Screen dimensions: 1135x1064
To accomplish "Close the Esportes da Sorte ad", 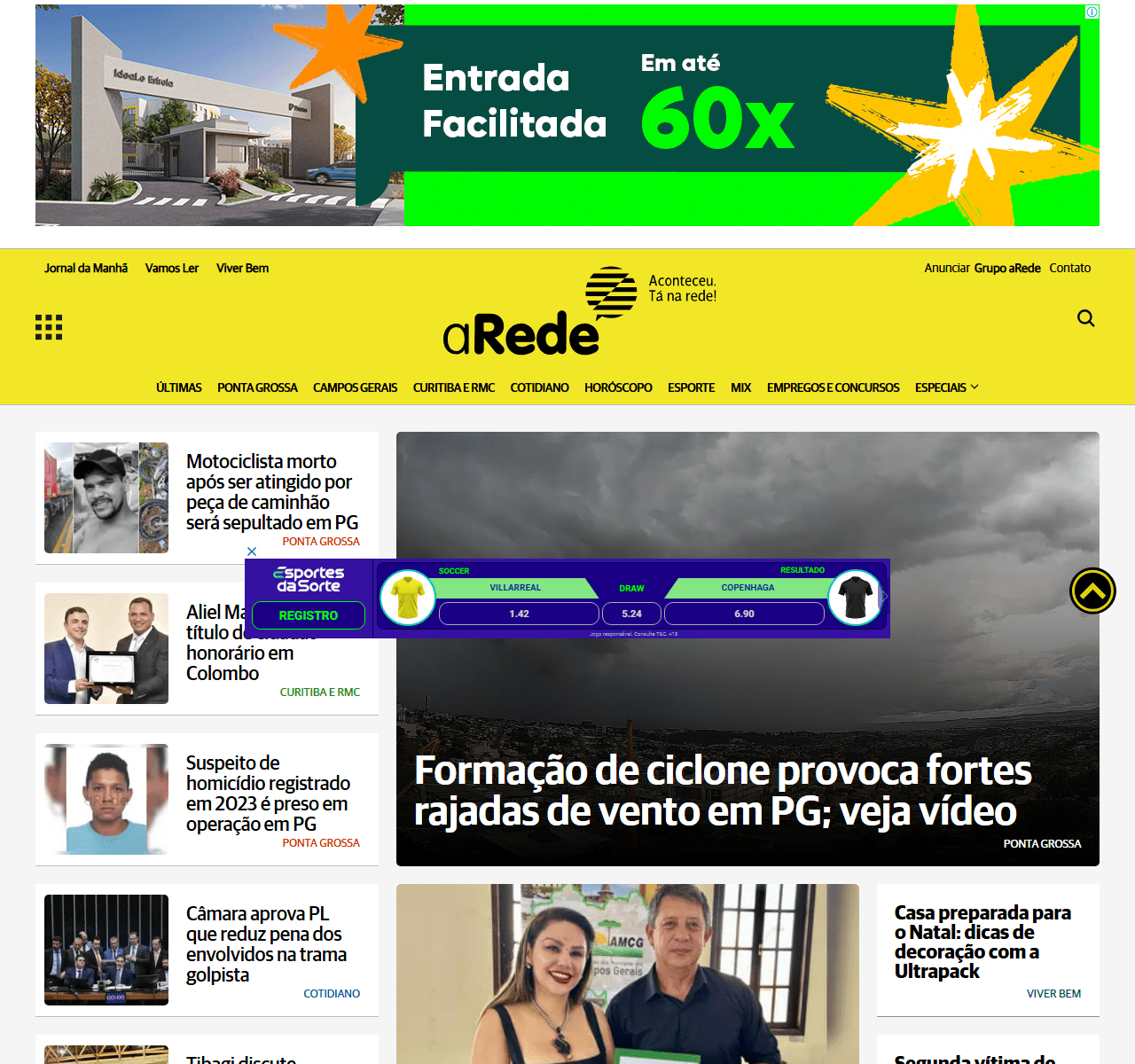I will point(252,552).
